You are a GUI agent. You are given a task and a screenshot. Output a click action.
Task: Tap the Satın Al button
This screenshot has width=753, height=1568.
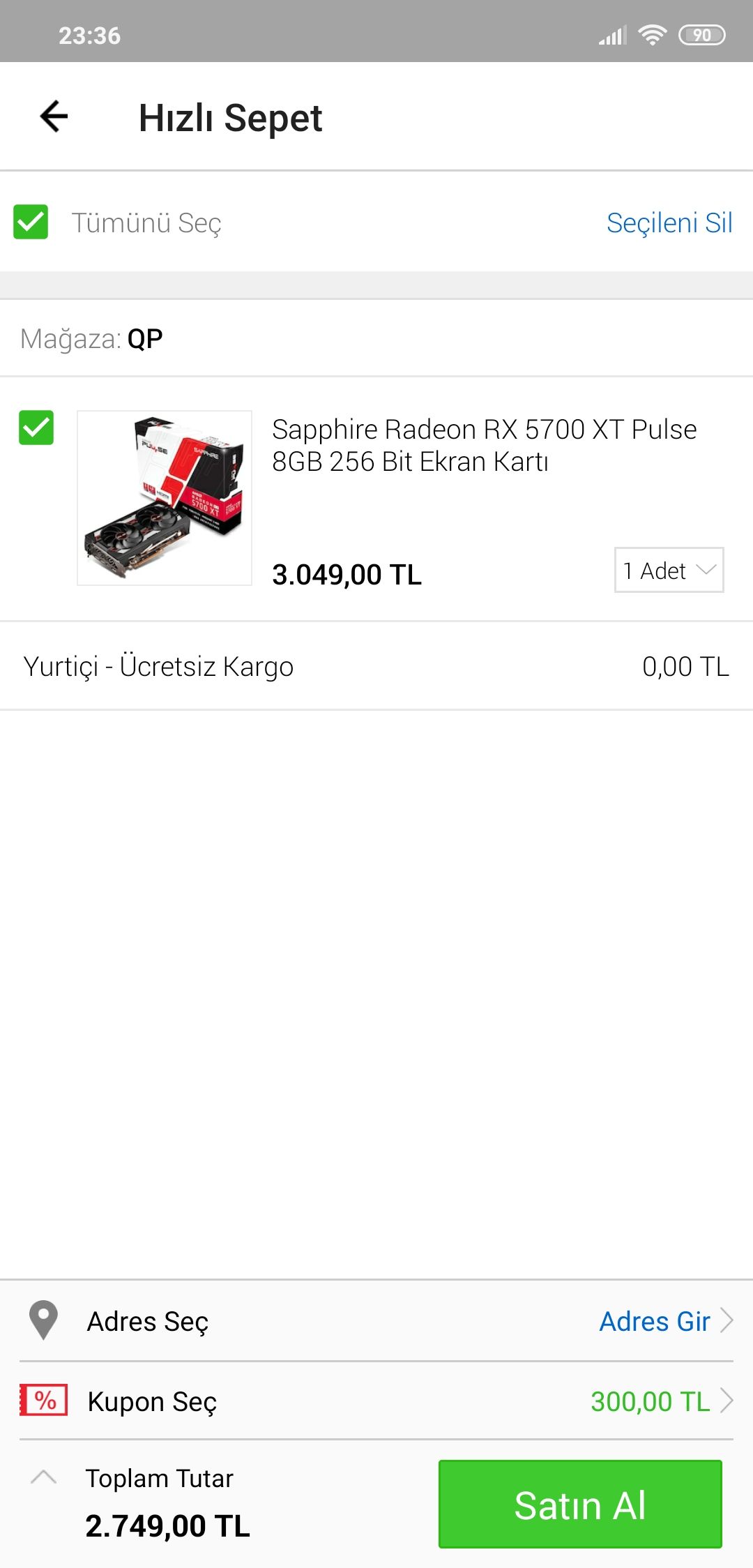(x=579, y=1505)
